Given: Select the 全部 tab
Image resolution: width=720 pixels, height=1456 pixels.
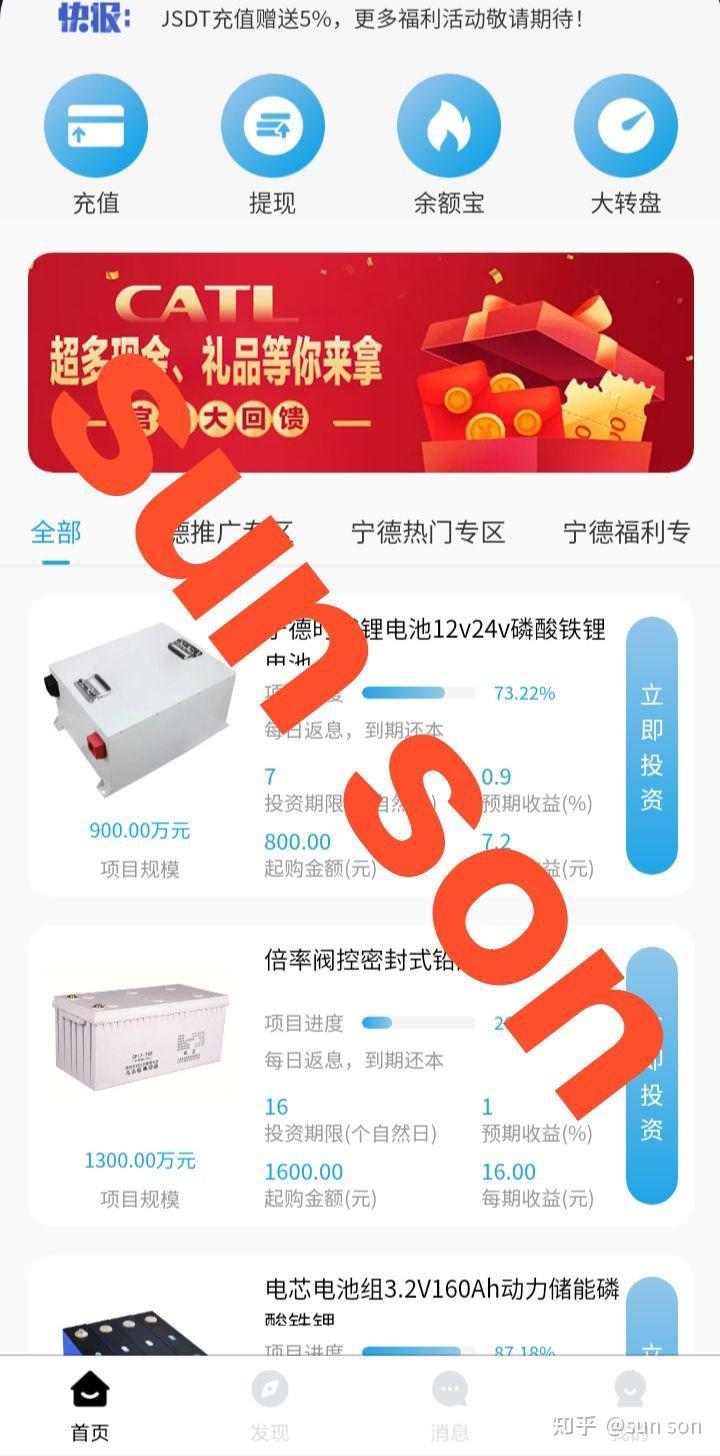Looking at the screenshot, I should [56, 532].
